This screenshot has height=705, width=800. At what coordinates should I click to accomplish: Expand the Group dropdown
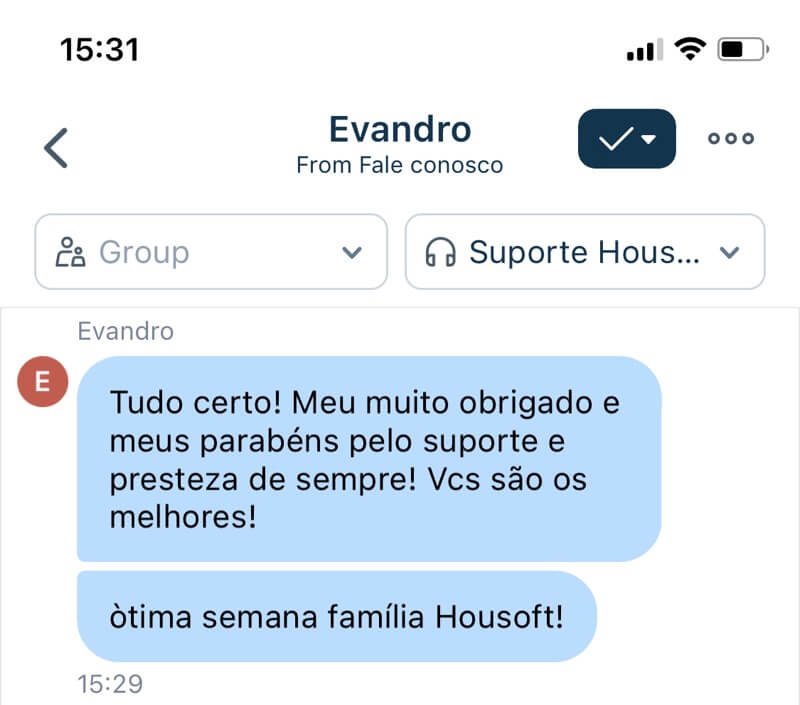point(211,252)
